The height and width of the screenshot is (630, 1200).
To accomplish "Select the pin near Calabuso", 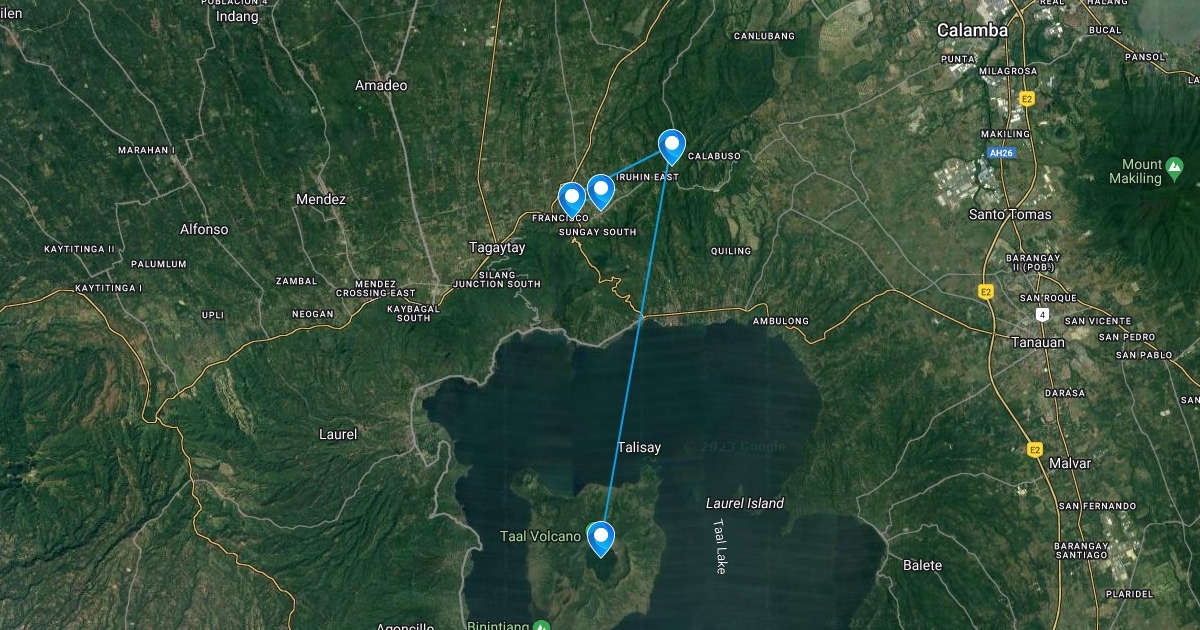I will (x=672, y=146).
